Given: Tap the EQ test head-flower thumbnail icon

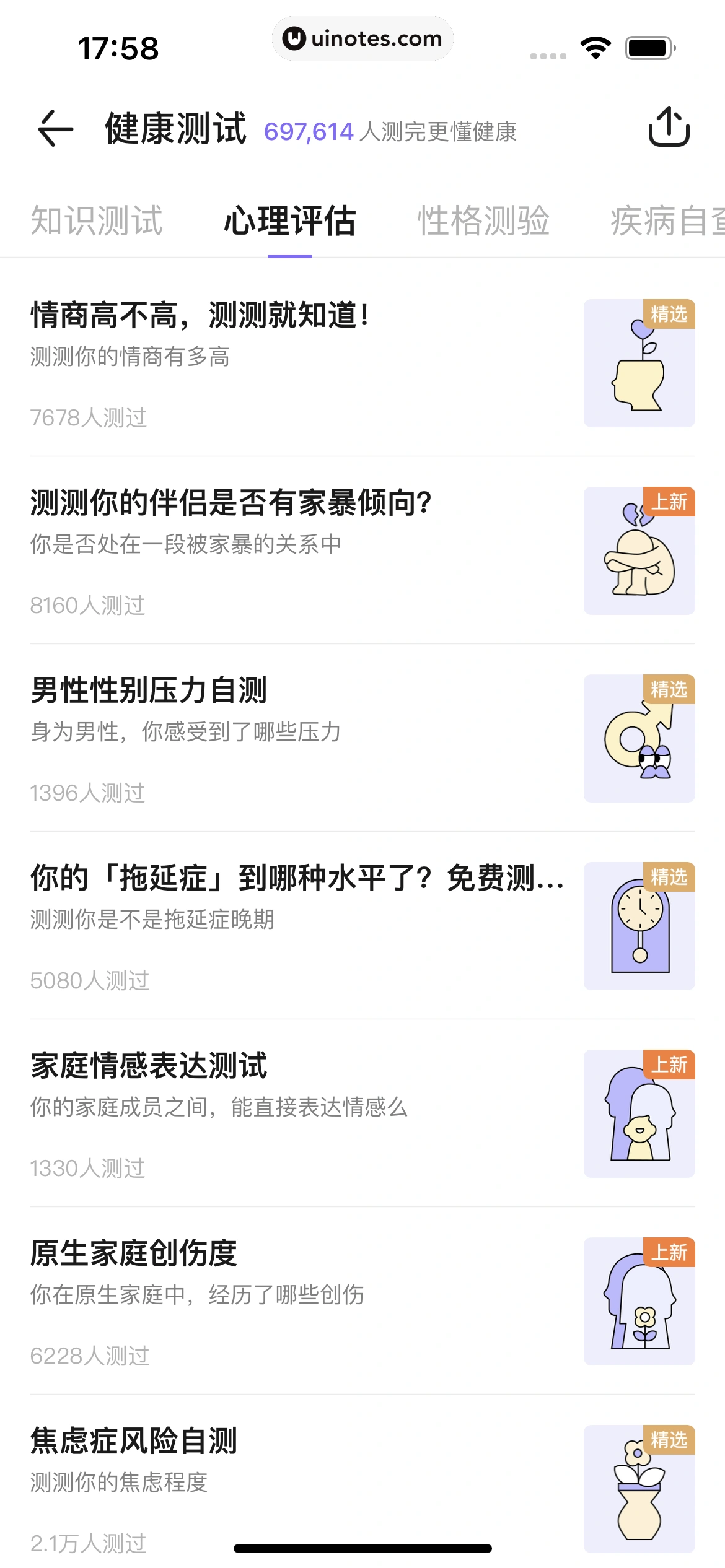Looking at the screenshot, I should click(639, 365).
